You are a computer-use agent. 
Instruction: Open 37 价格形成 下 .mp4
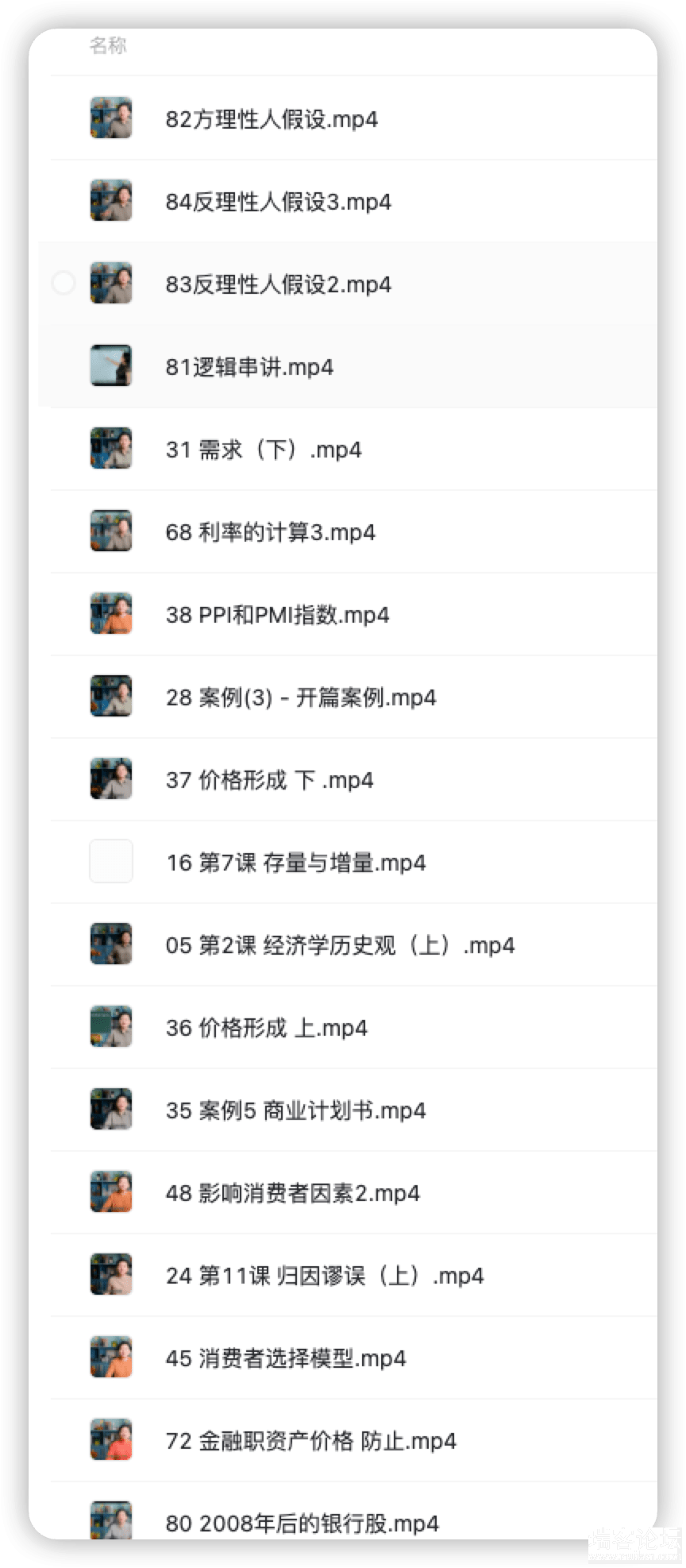(x=269, y=780)
